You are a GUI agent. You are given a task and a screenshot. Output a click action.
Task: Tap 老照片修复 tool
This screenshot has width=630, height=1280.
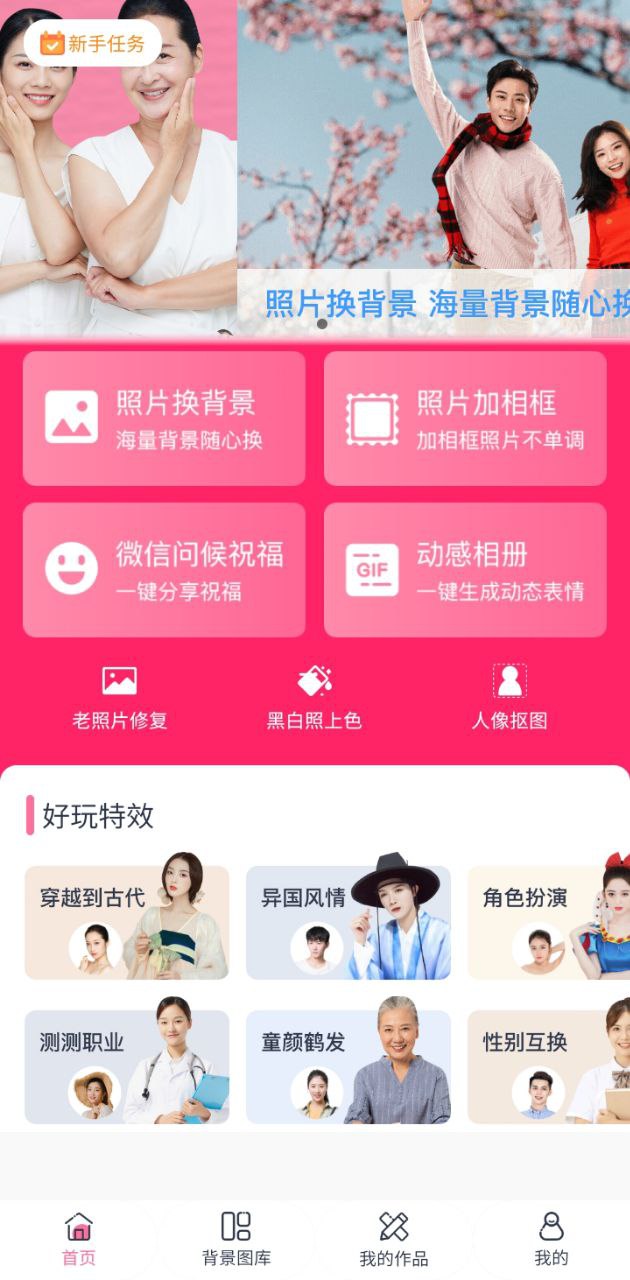point(119,697)
